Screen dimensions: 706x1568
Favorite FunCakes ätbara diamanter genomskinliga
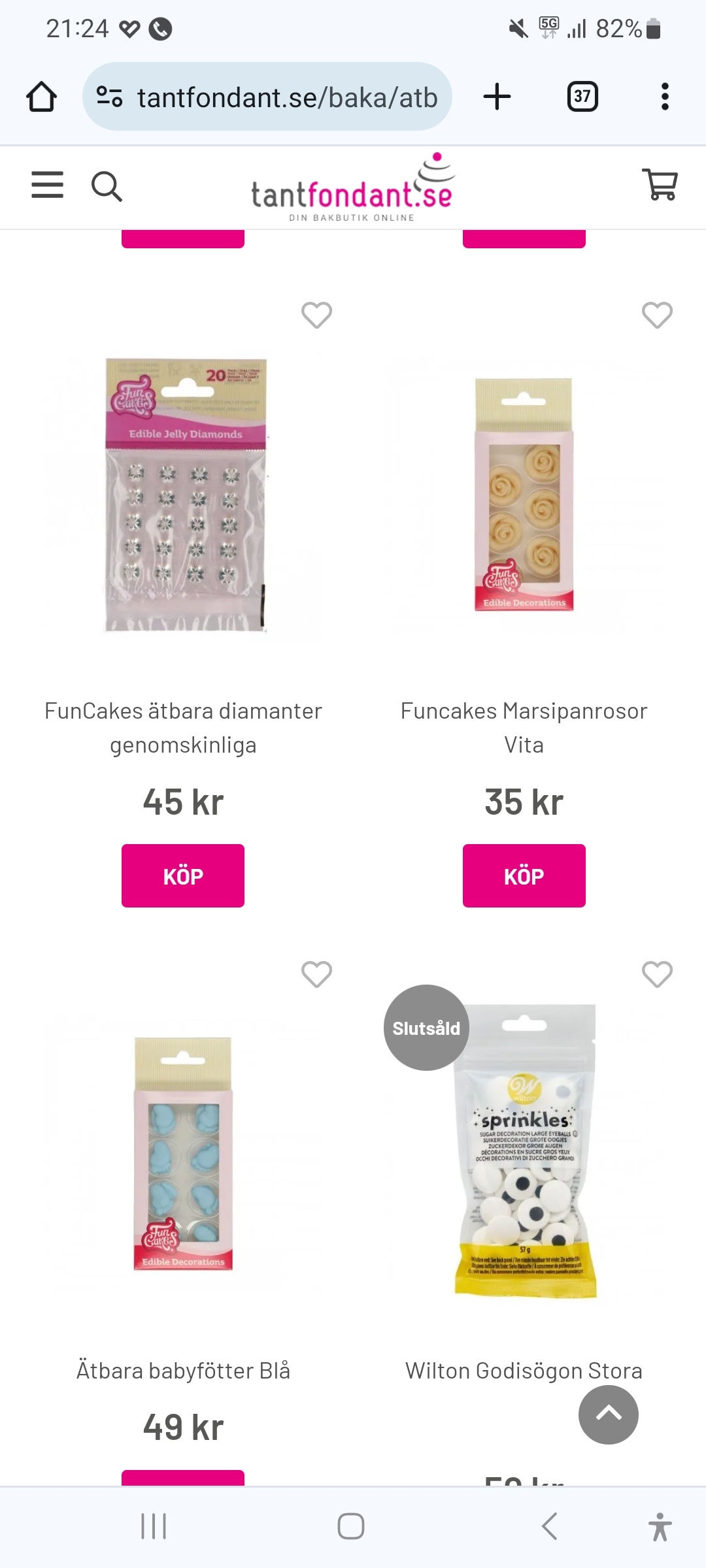click(x=316, y=316)
